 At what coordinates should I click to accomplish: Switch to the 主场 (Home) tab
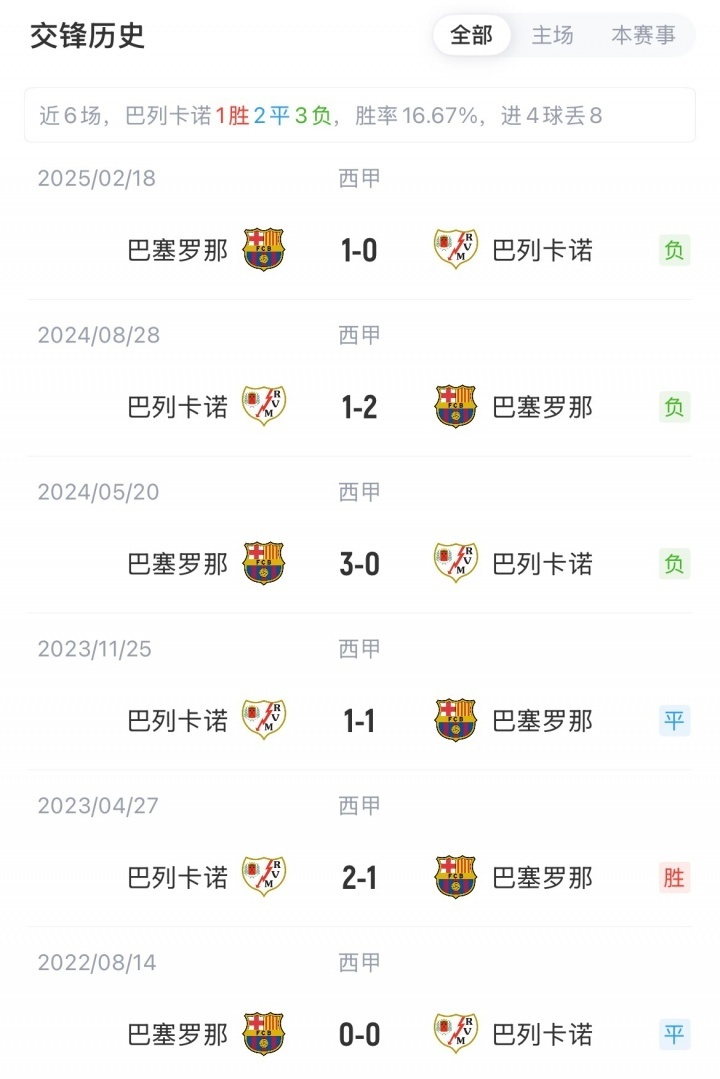[x=553, y=36]
